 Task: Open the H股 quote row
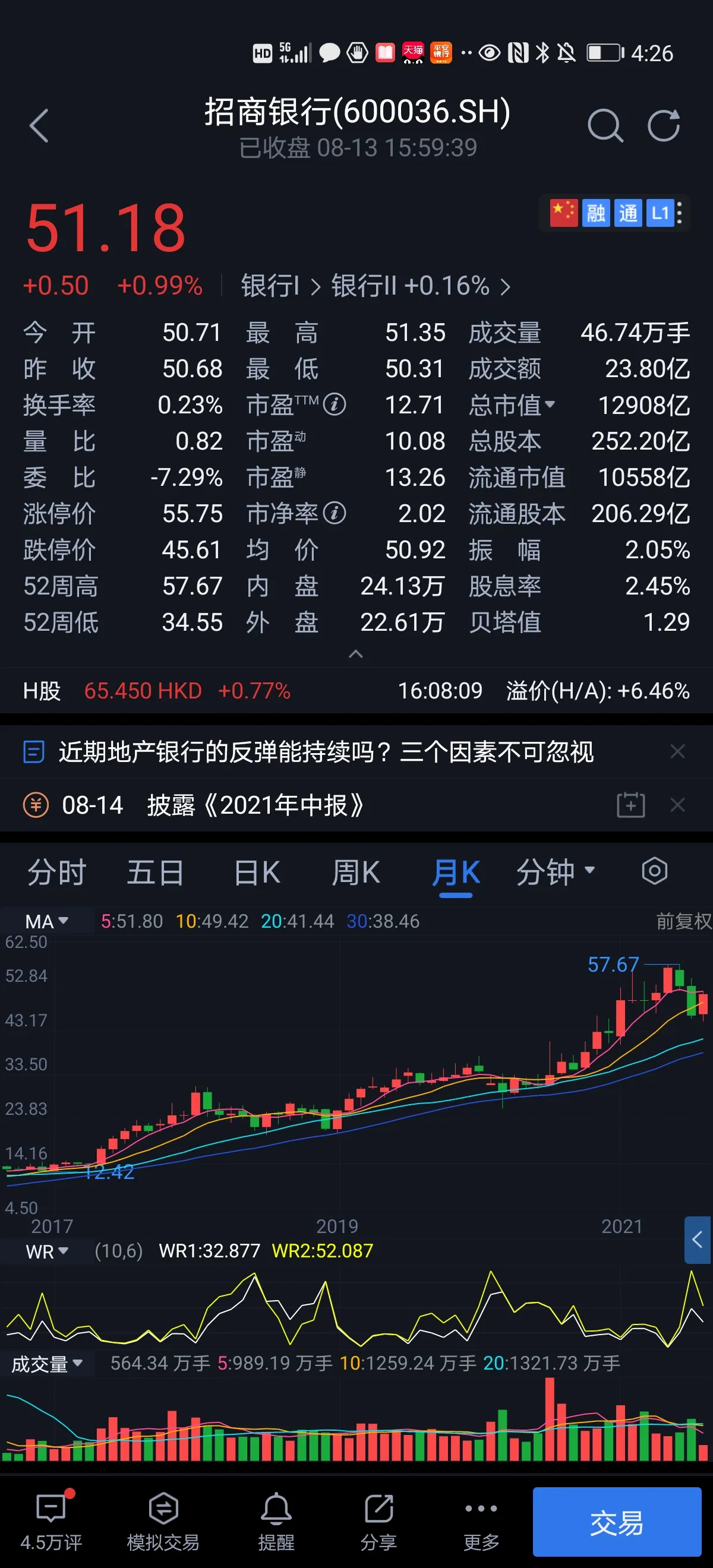[x=355, y=691]
